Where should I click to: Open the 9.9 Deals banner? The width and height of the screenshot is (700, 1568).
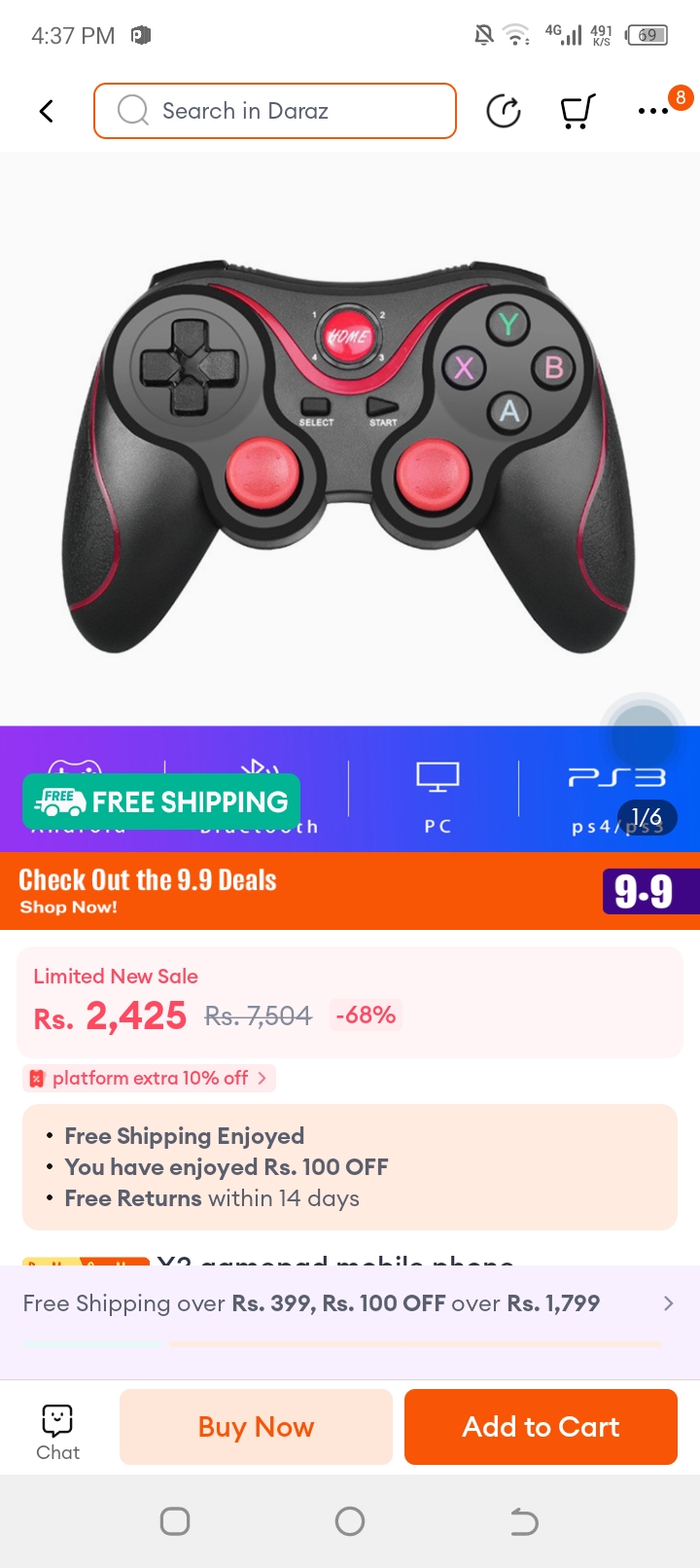click(x=350, y=891)
